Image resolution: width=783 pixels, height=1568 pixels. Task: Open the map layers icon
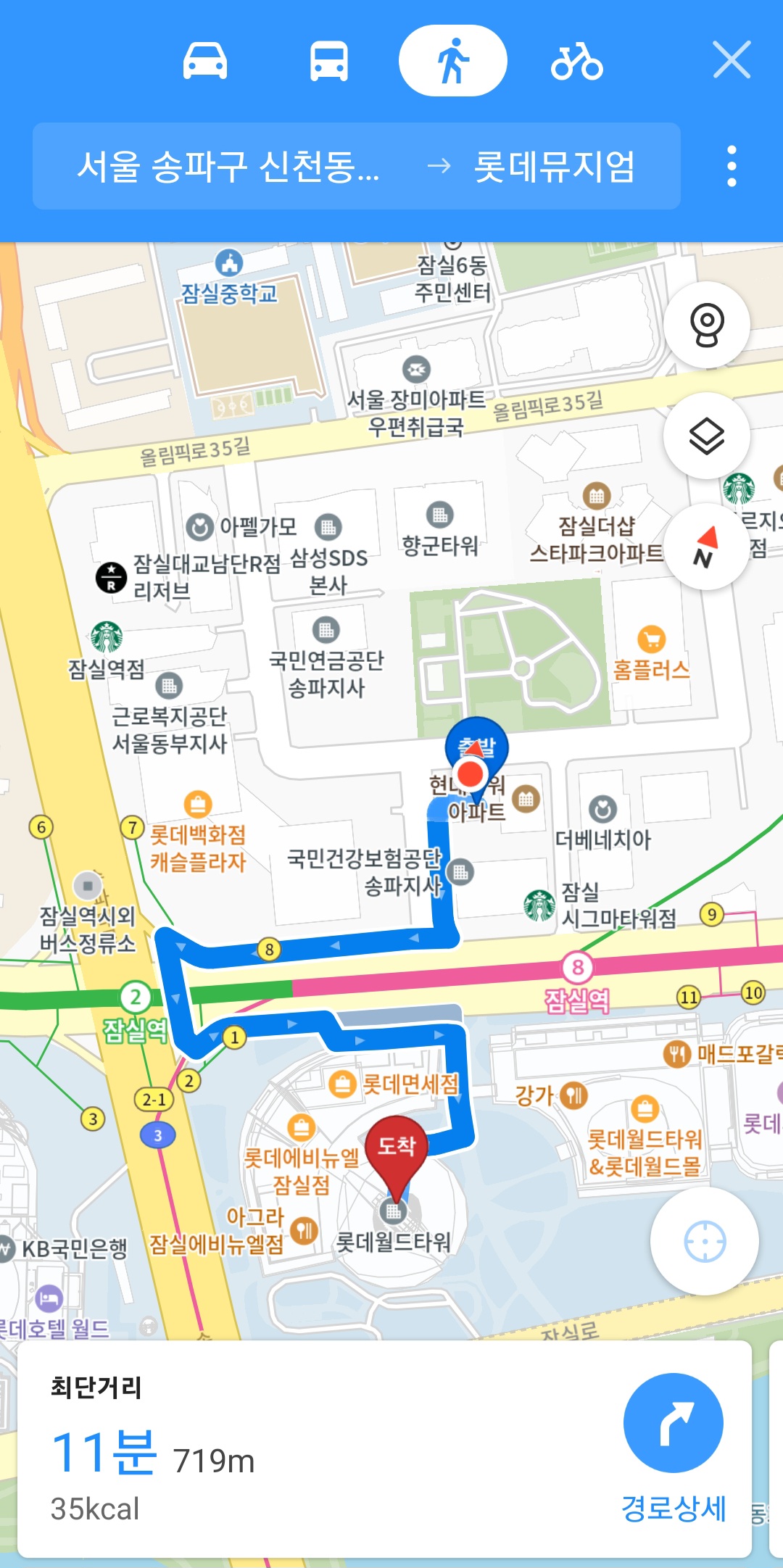706,435
